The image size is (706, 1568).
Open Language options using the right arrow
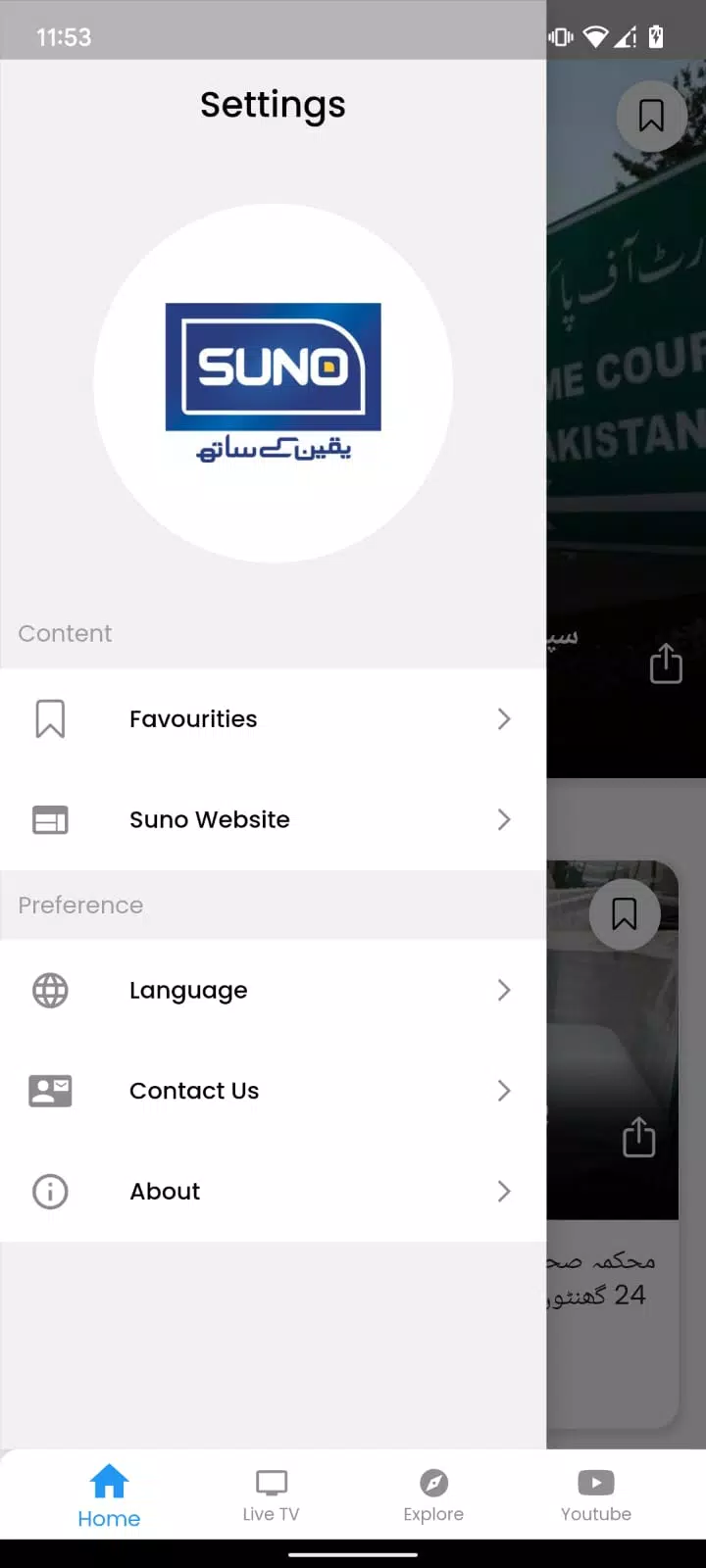[x=503, y=990]
